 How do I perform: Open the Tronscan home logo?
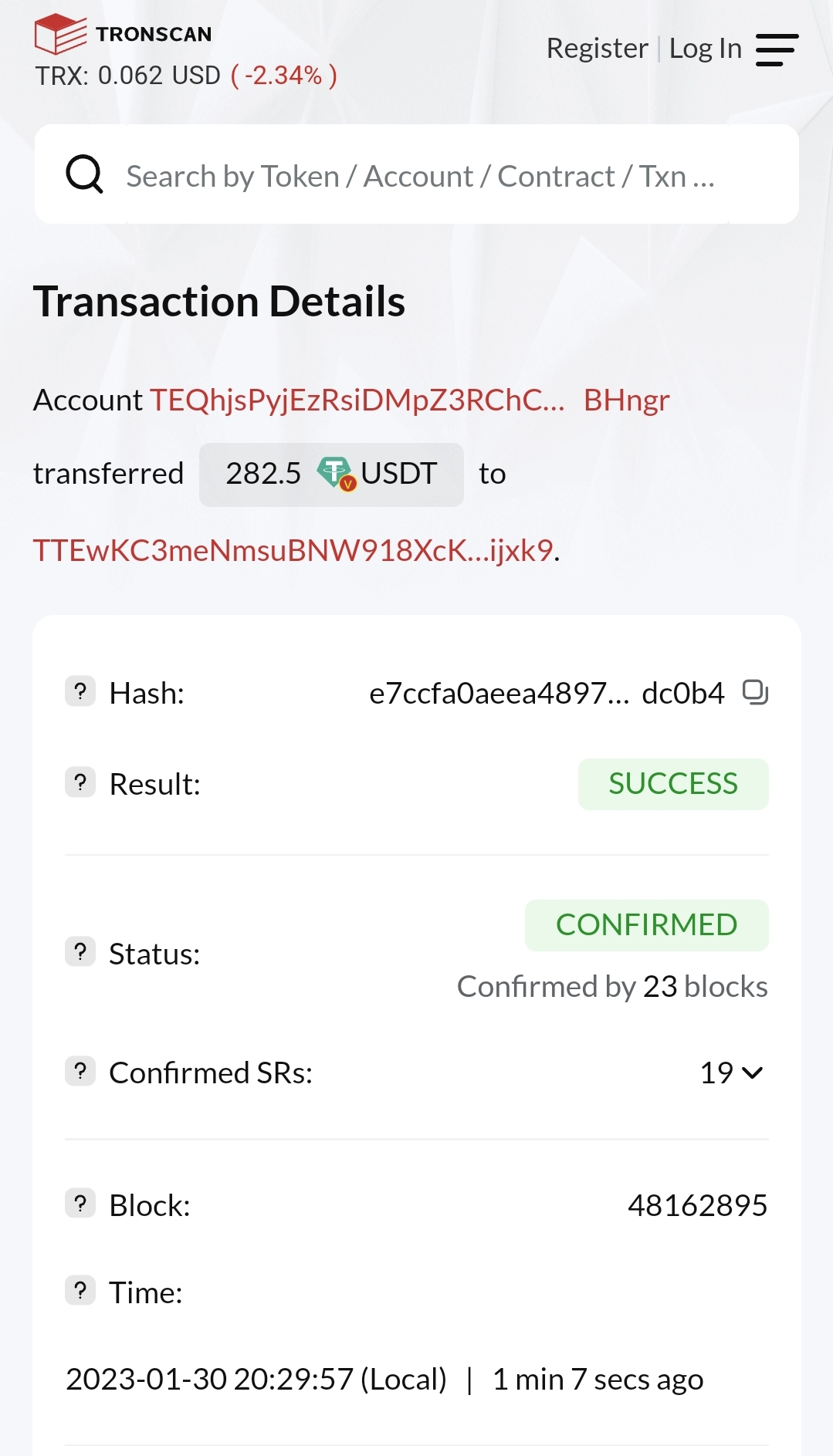(x=124, y=34)
